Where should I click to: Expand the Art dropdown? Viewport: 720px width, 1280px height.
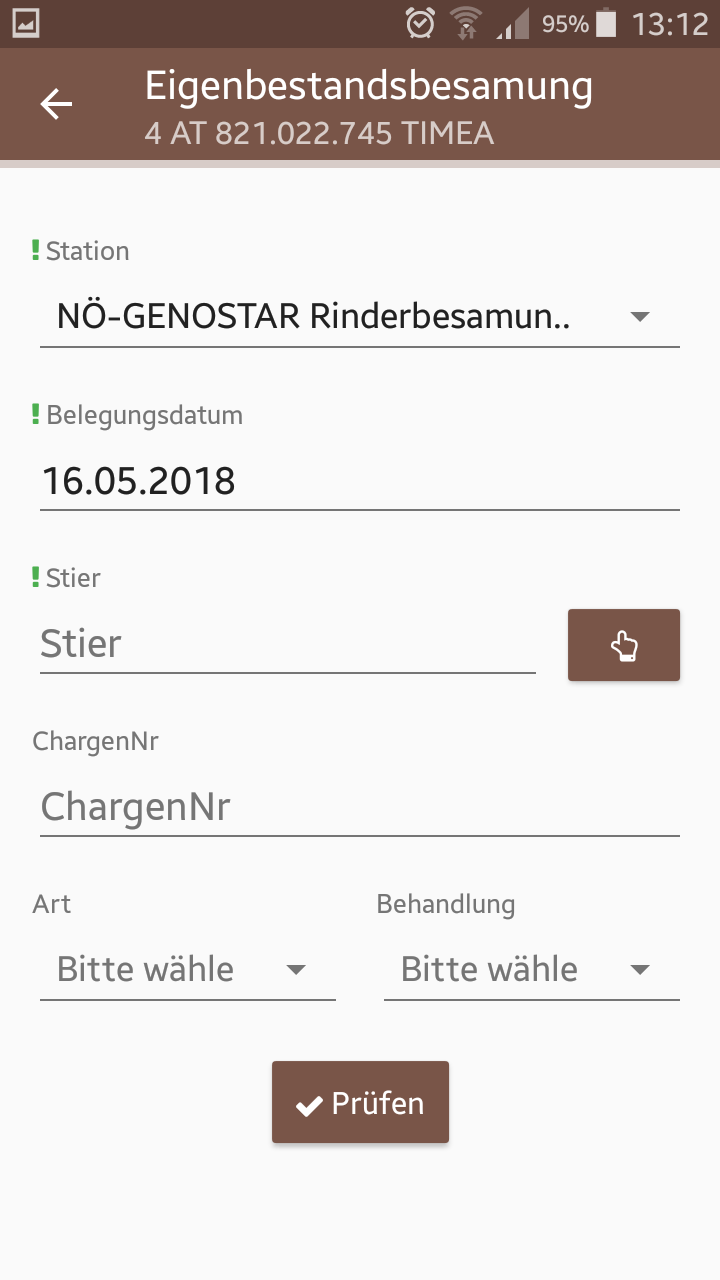[x=187, y=969]
